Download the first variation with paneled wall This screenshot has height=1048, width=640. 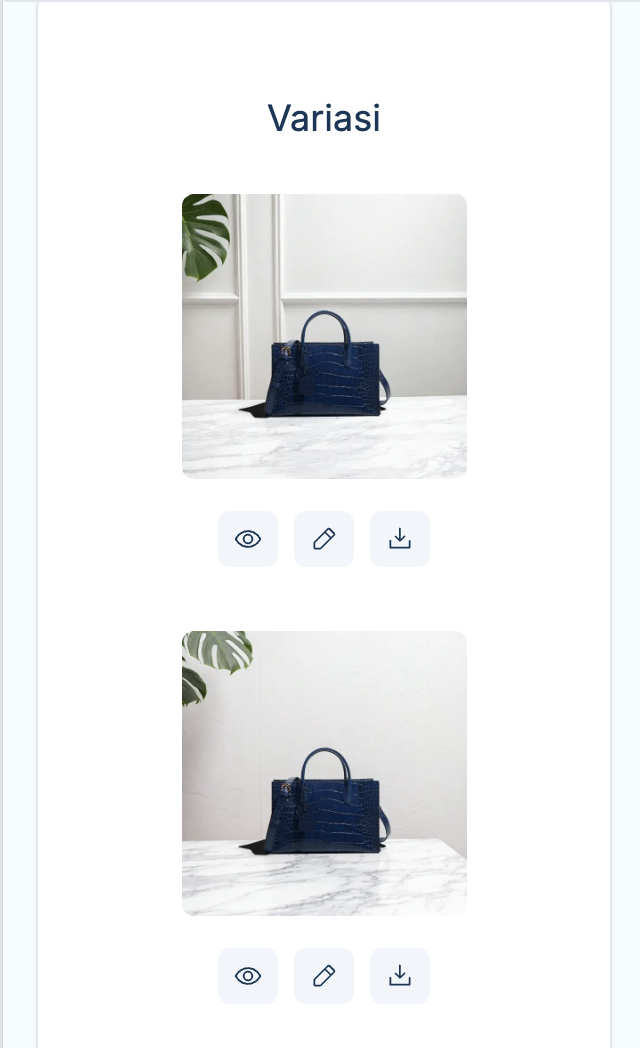tap(400, 539)
